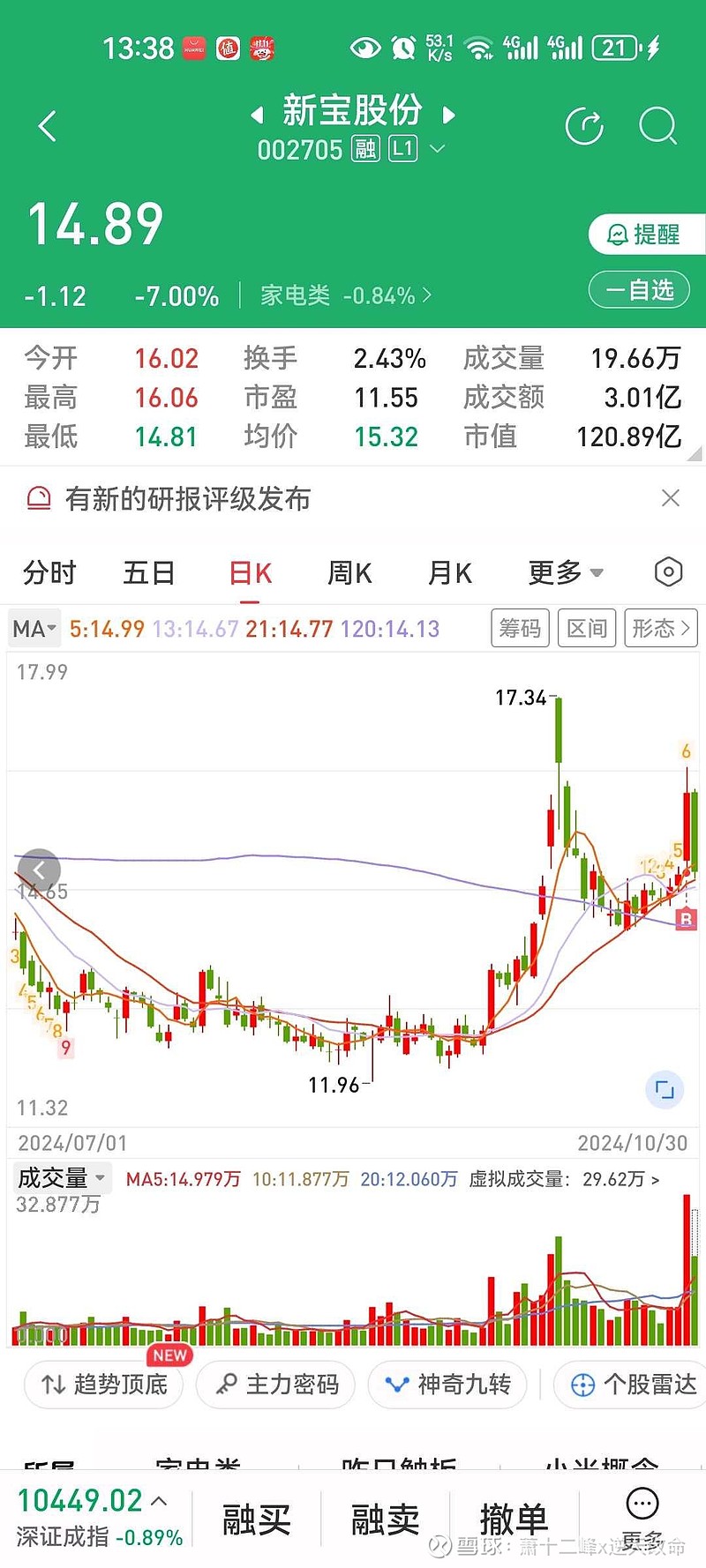The height and width of the screenshot is (1568, 706).
Task: Select the 月K chart tab
Action: tap(449, 573)
